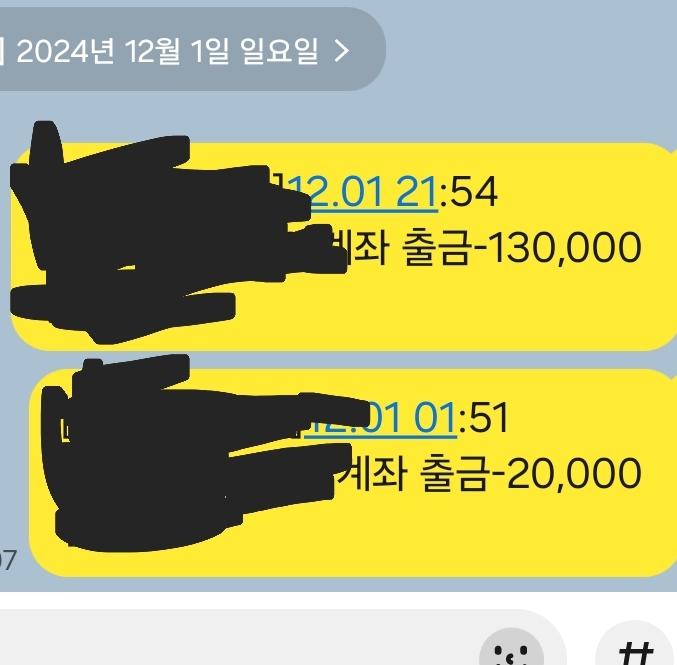Image resolution: width=677 pixels, height=665 pixels.
Task: Open the emoticon picker
Action: click(x=511, y=650)
